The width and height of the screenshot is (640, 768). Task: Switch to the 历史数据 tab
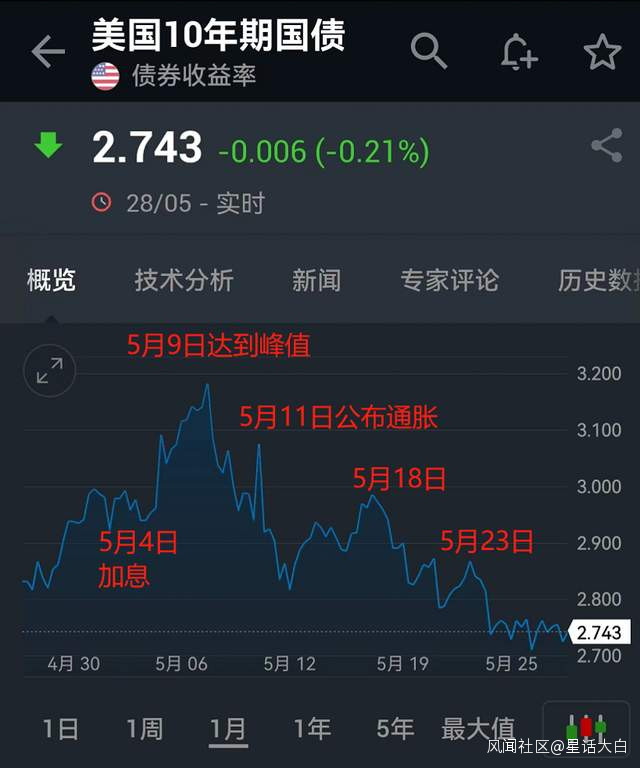(x=598, y=280)
